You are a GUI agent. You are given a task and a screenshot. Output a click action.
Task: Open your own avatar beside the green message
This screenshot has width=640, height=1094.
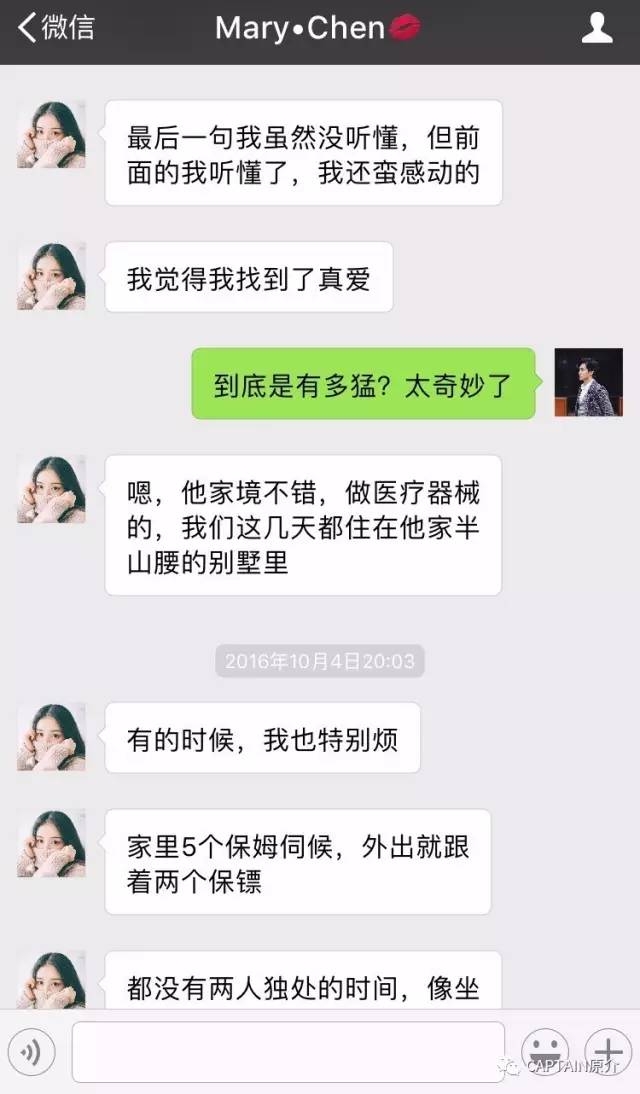tap(588, 382)
